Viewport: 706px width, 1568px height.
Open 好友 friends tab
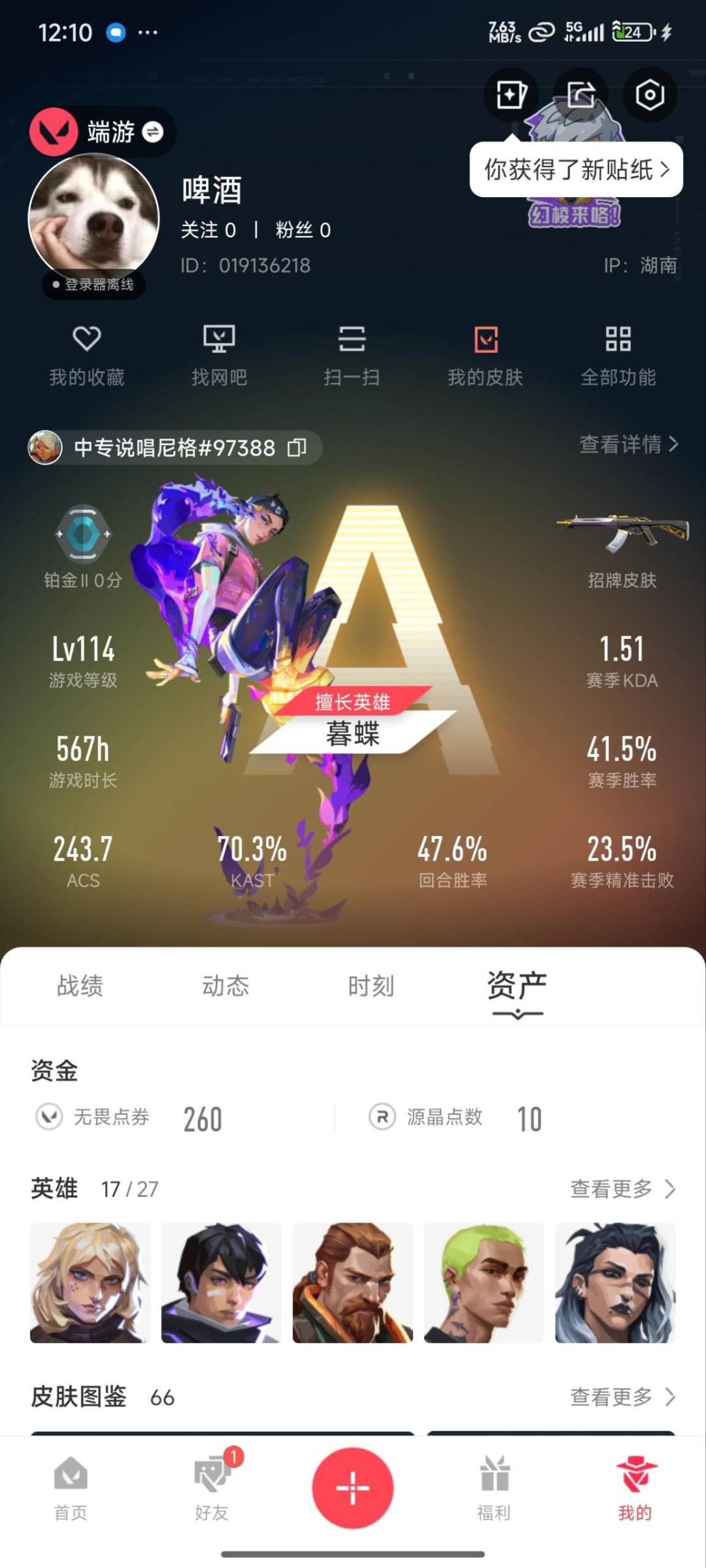[211, 1487]
